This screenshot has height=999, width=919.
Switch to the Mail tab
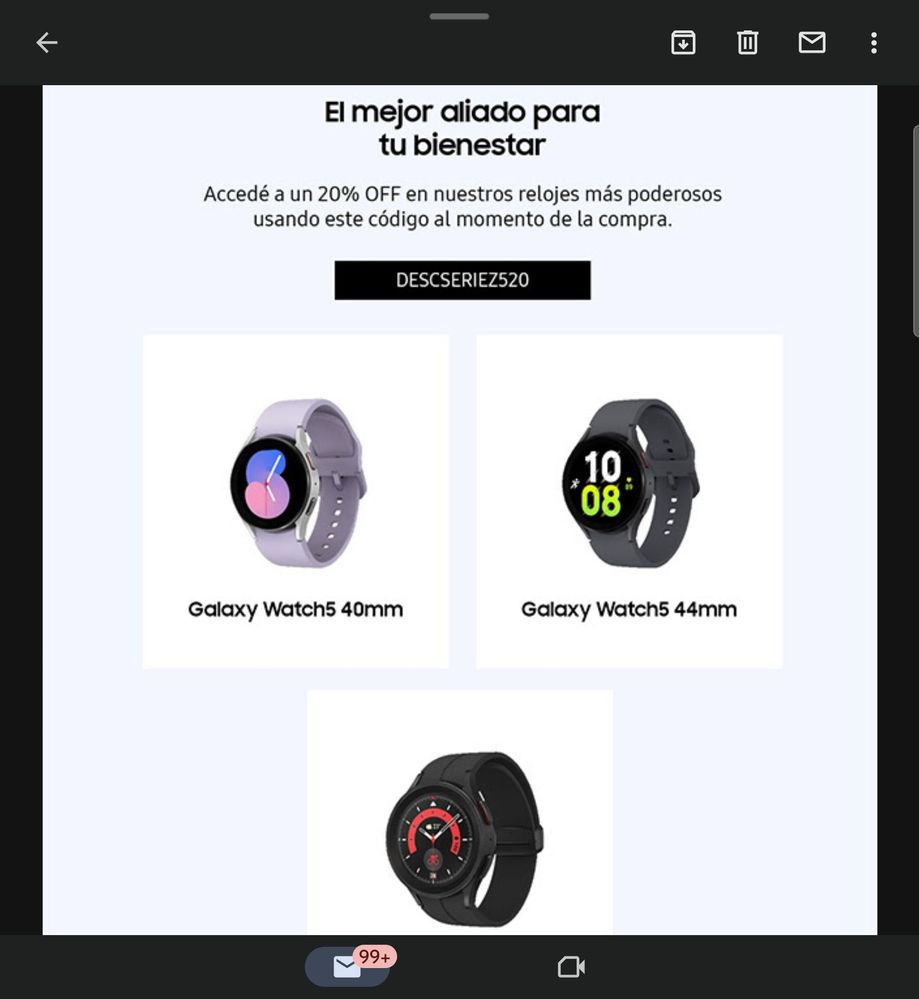pos(348,967)
